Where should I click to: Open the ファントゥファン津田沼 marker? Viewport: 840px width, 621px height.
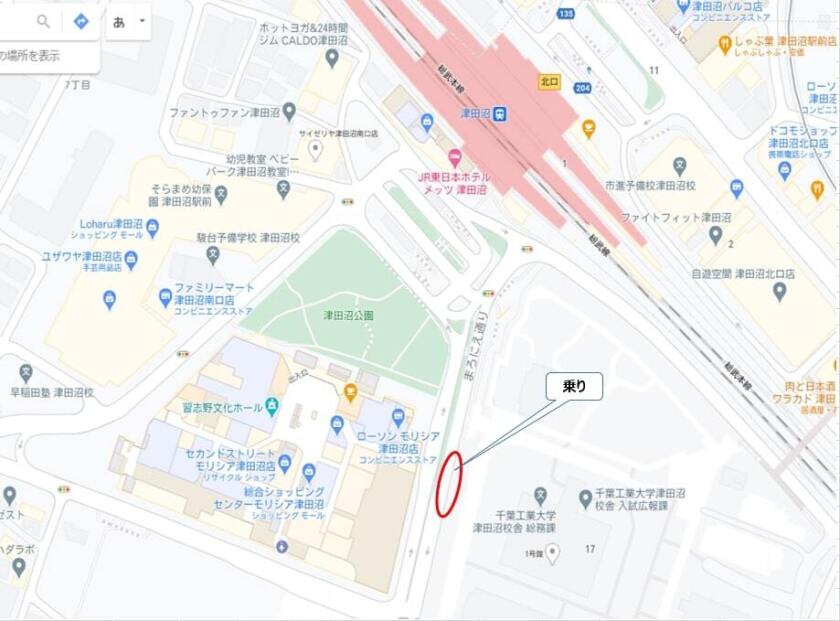pos(289,112)
